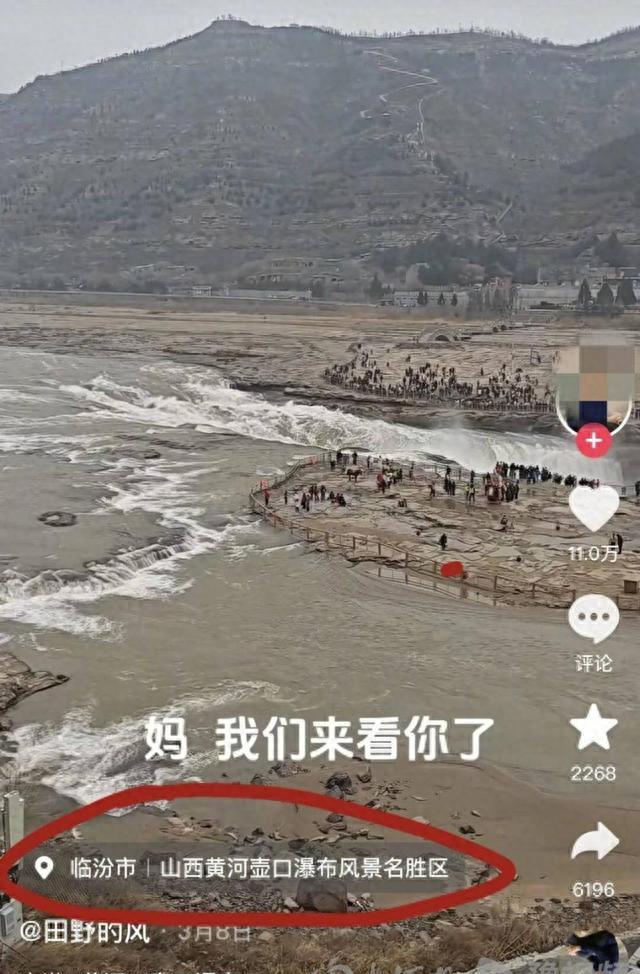Follow the author with the red plus button
Screen dimensions: 640x974
[x=594, y=440]
